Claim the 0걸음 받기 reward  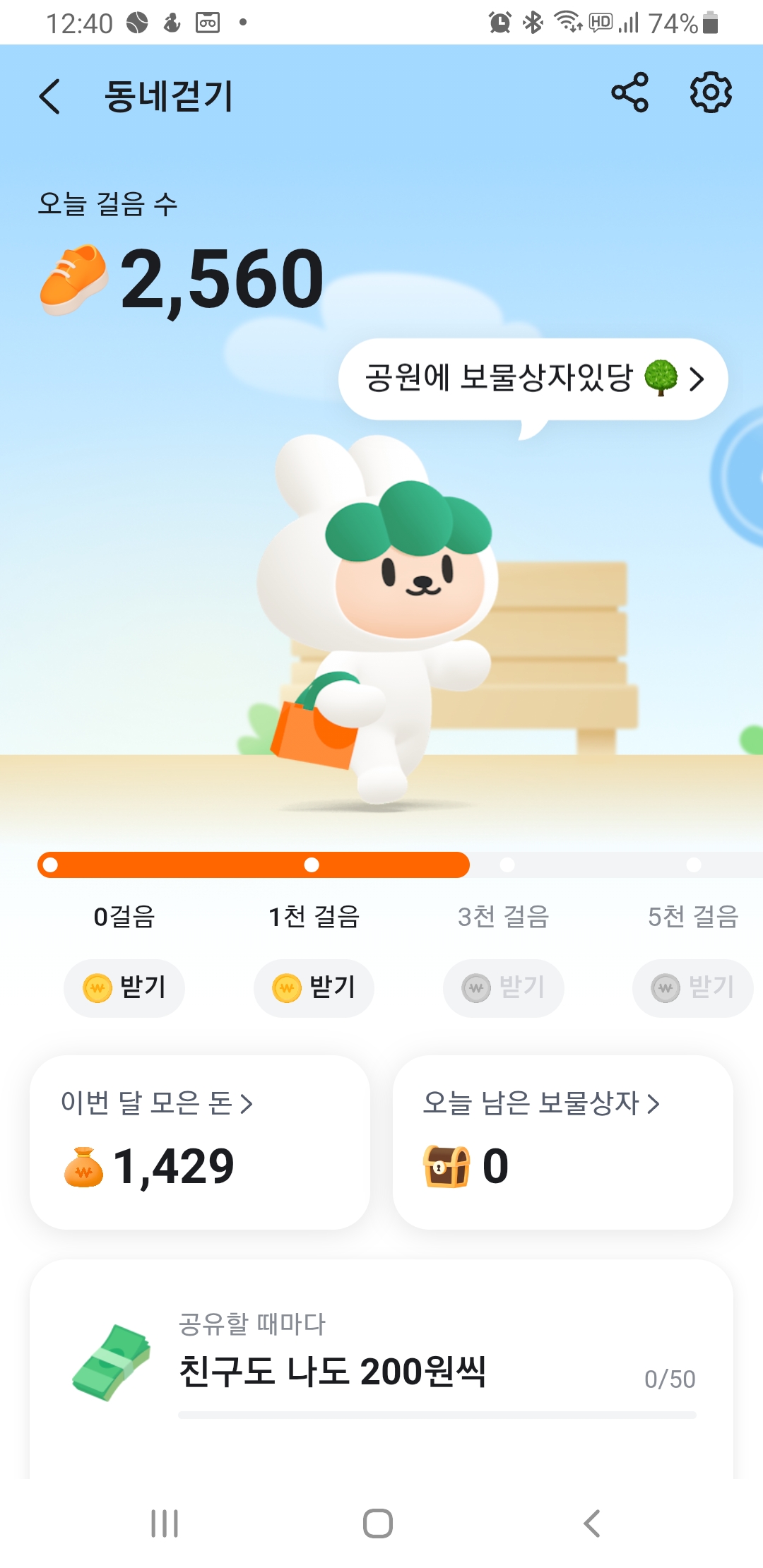click(x=124, y=987)
